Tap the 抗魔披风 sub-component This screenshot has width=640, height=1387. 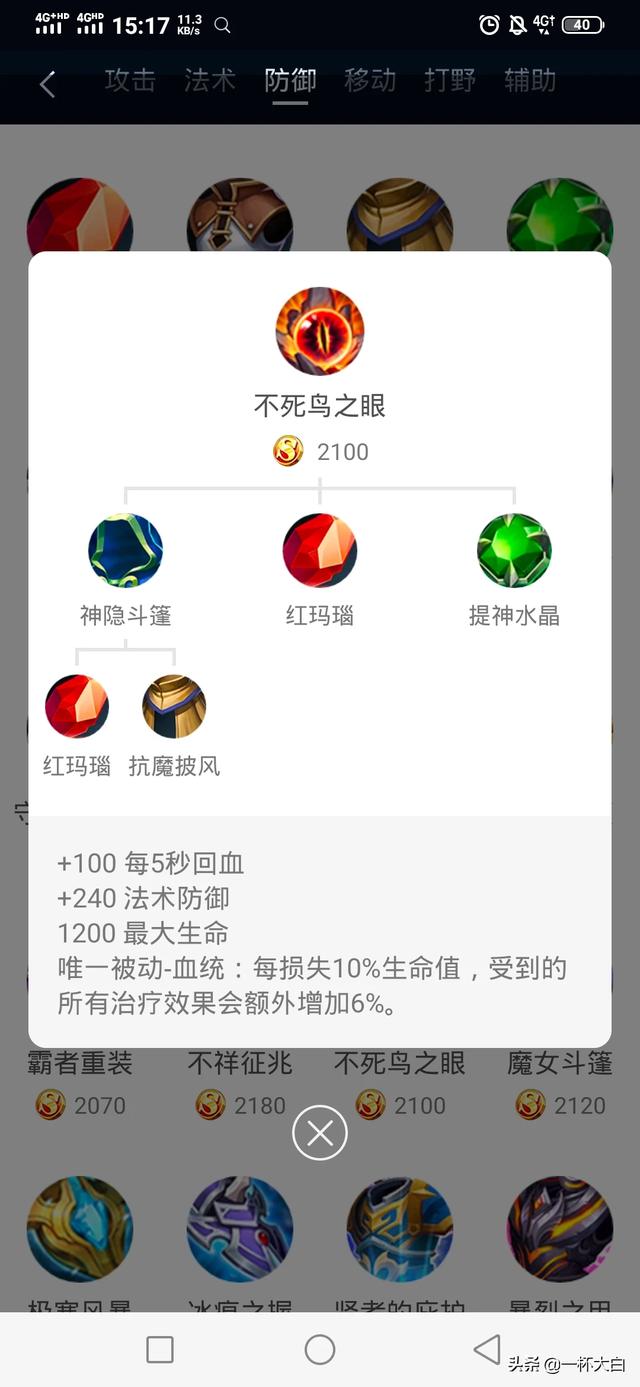(174, 707)
